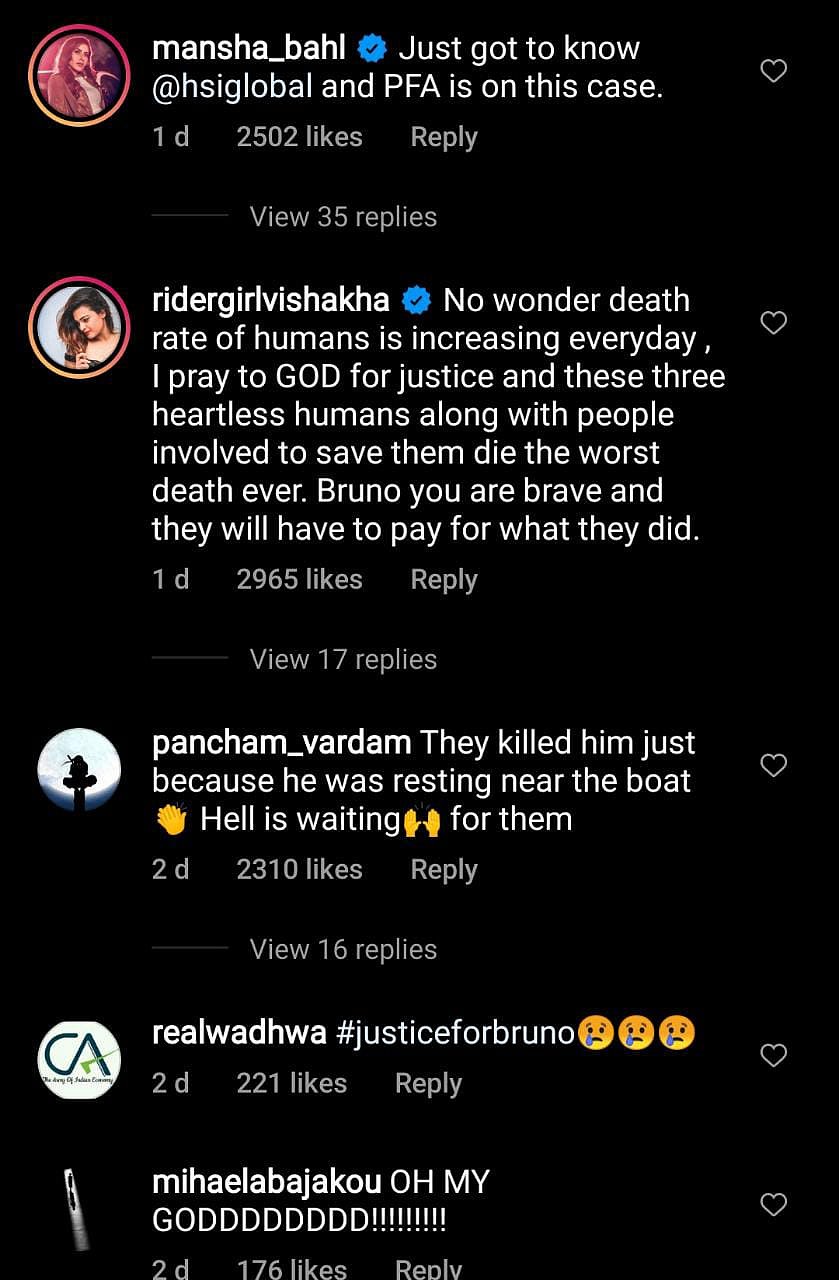The height and width of the screenshot is (1280, 839).
Task: Like mansha_bahl's comment
Action: [773, 71]
